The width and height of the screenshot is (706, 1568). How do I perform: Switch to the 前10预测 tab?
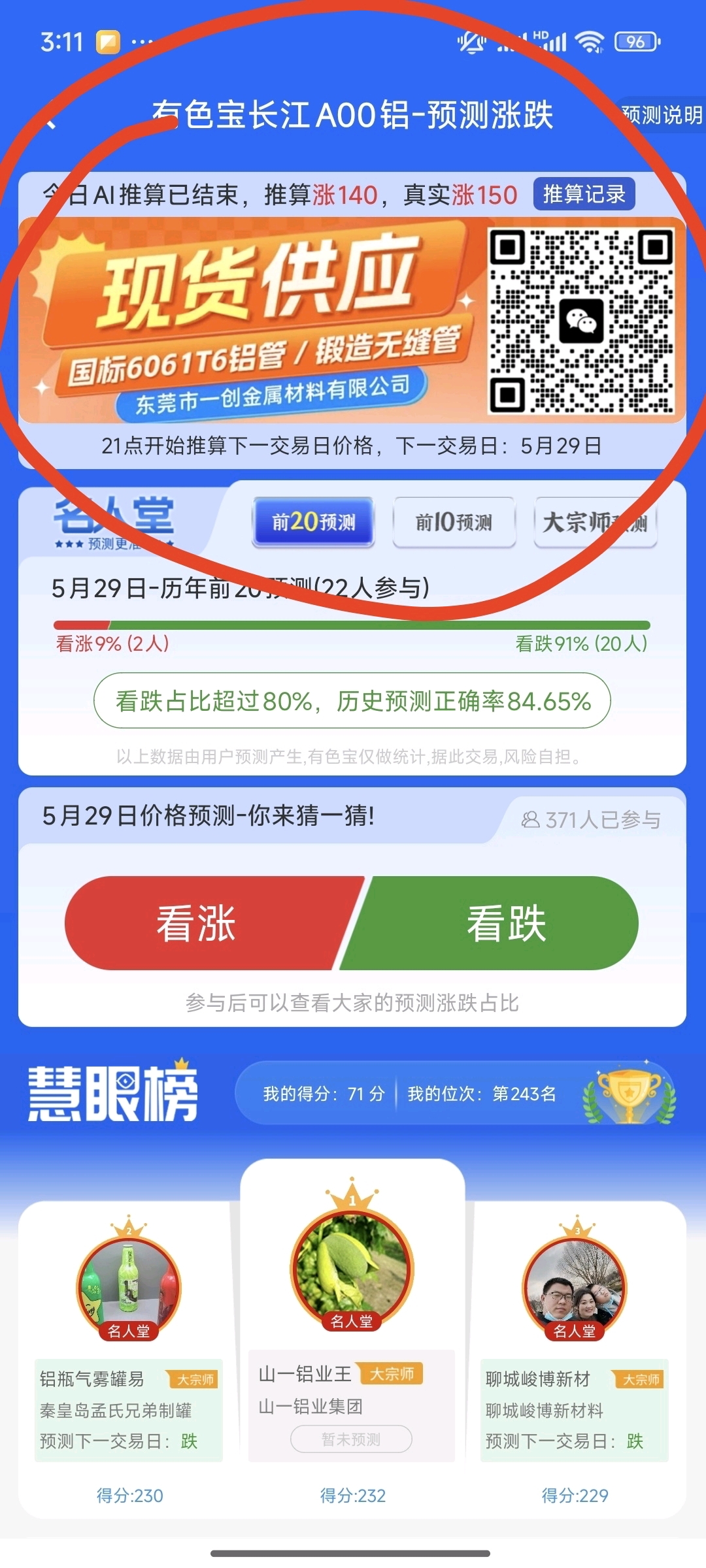454,522
